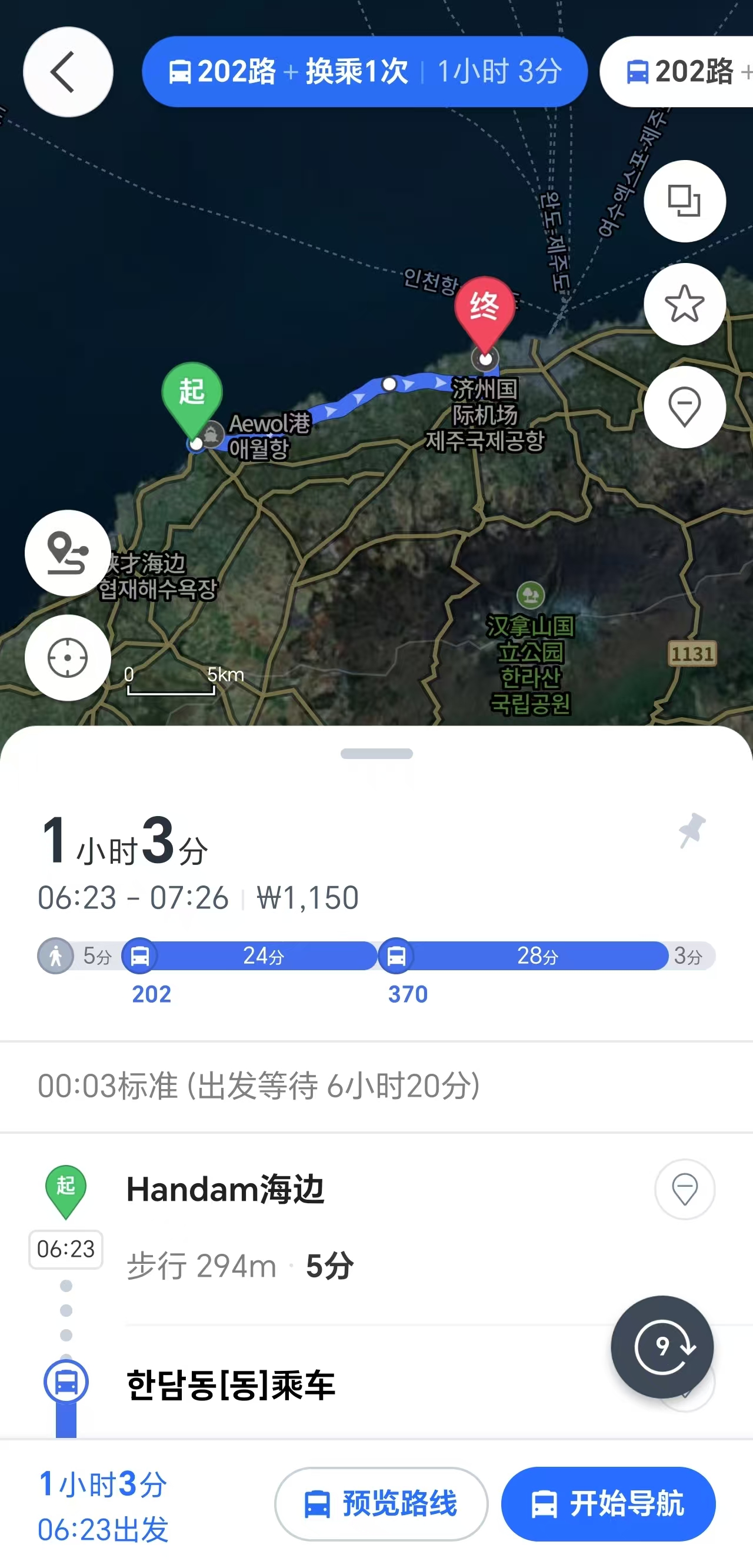Open the 한담동[동]乘车 bus stop step
Screen dimensions: 753x1568
tap(231, 1386)
